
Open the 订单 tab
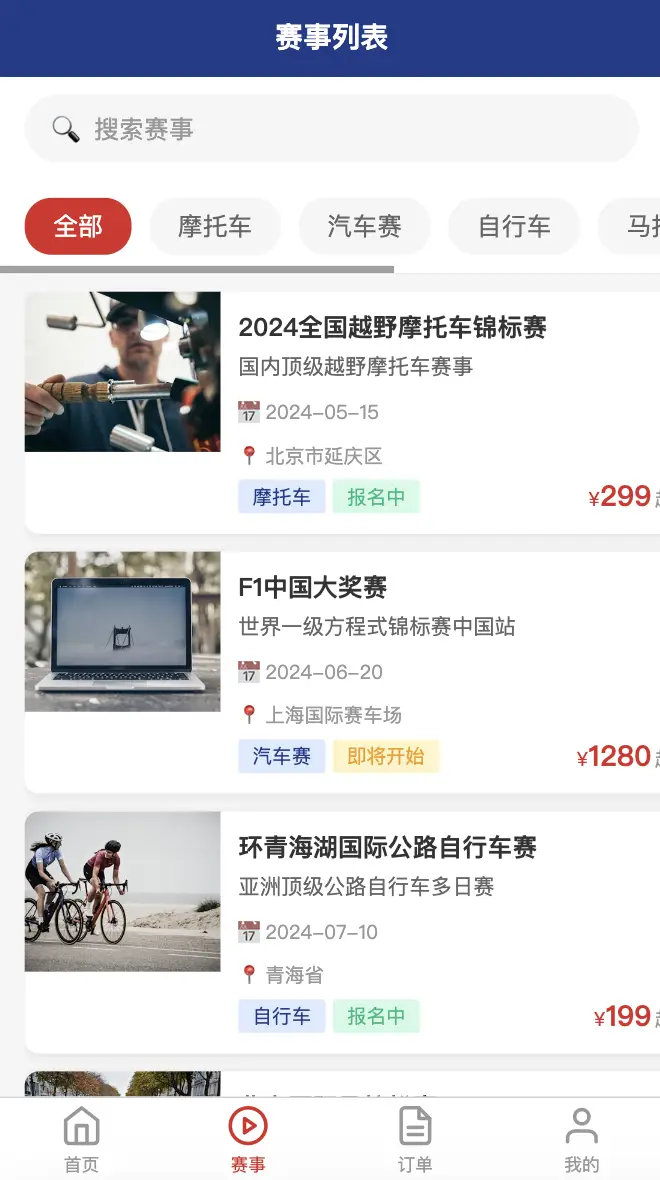pyautogui.click(x=415, y=1140)
